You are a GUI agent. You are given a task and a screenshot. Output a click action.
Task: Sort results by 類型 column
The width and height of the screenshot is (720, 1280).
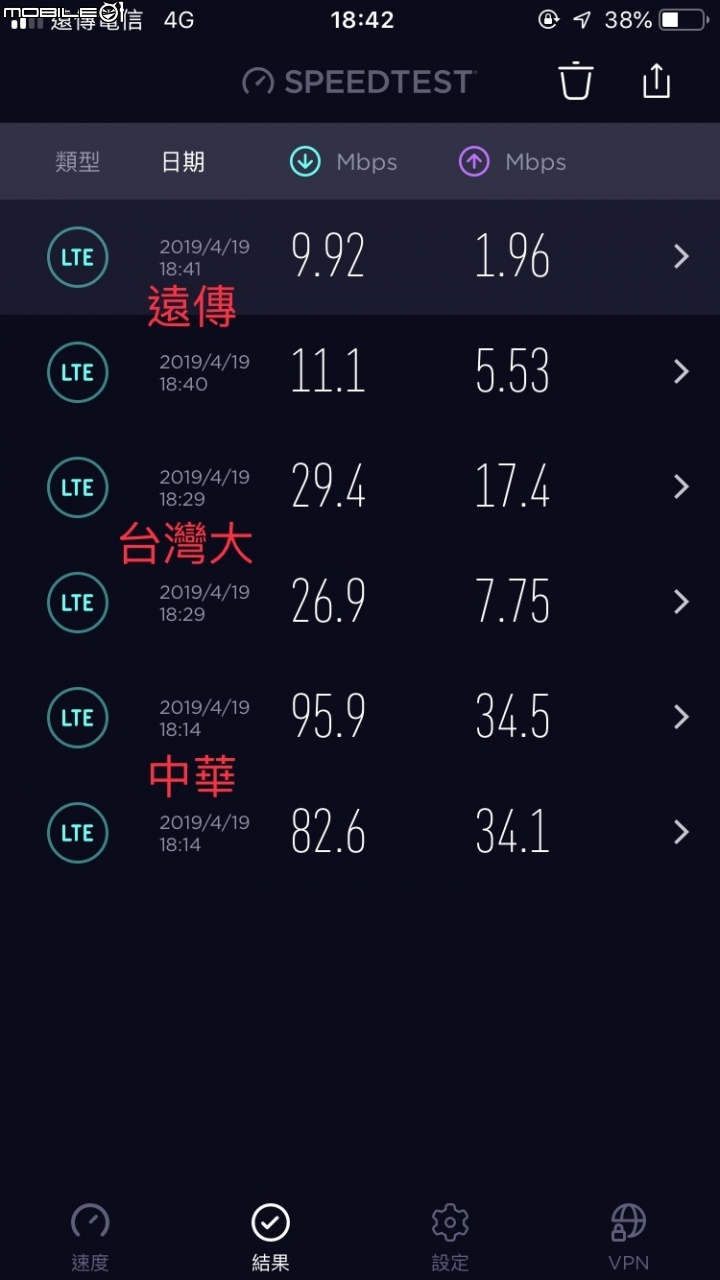(77, 162)
